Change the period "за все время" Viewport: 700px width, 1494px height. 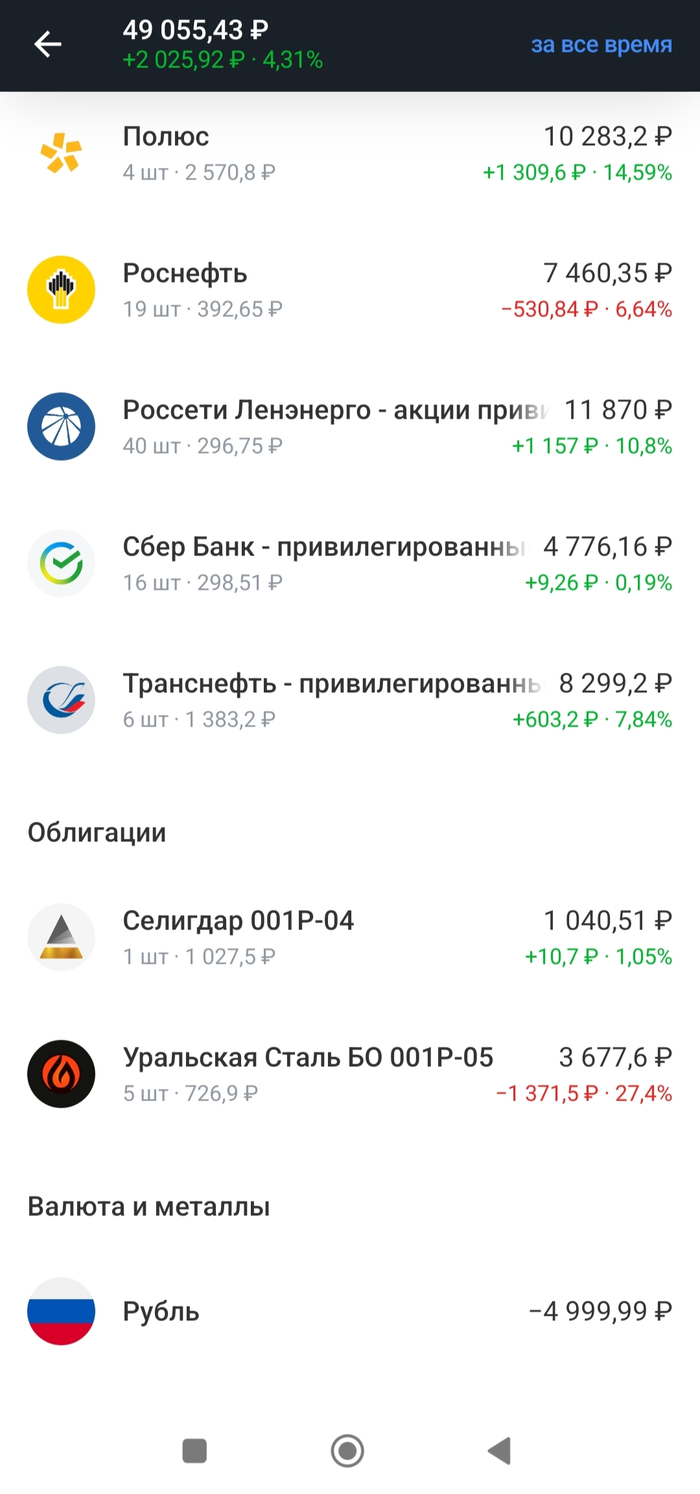tap(601, 45)
